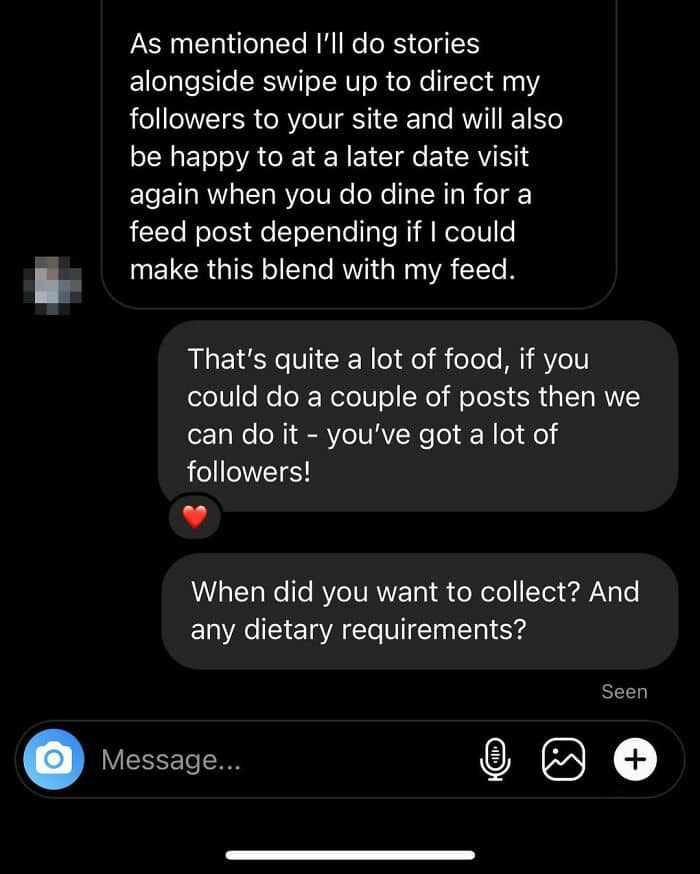Image resolution: width=700 pixels, height=874 pixels.
Task: Open the photo gallery picker
Action: click(x=563, y=760)
